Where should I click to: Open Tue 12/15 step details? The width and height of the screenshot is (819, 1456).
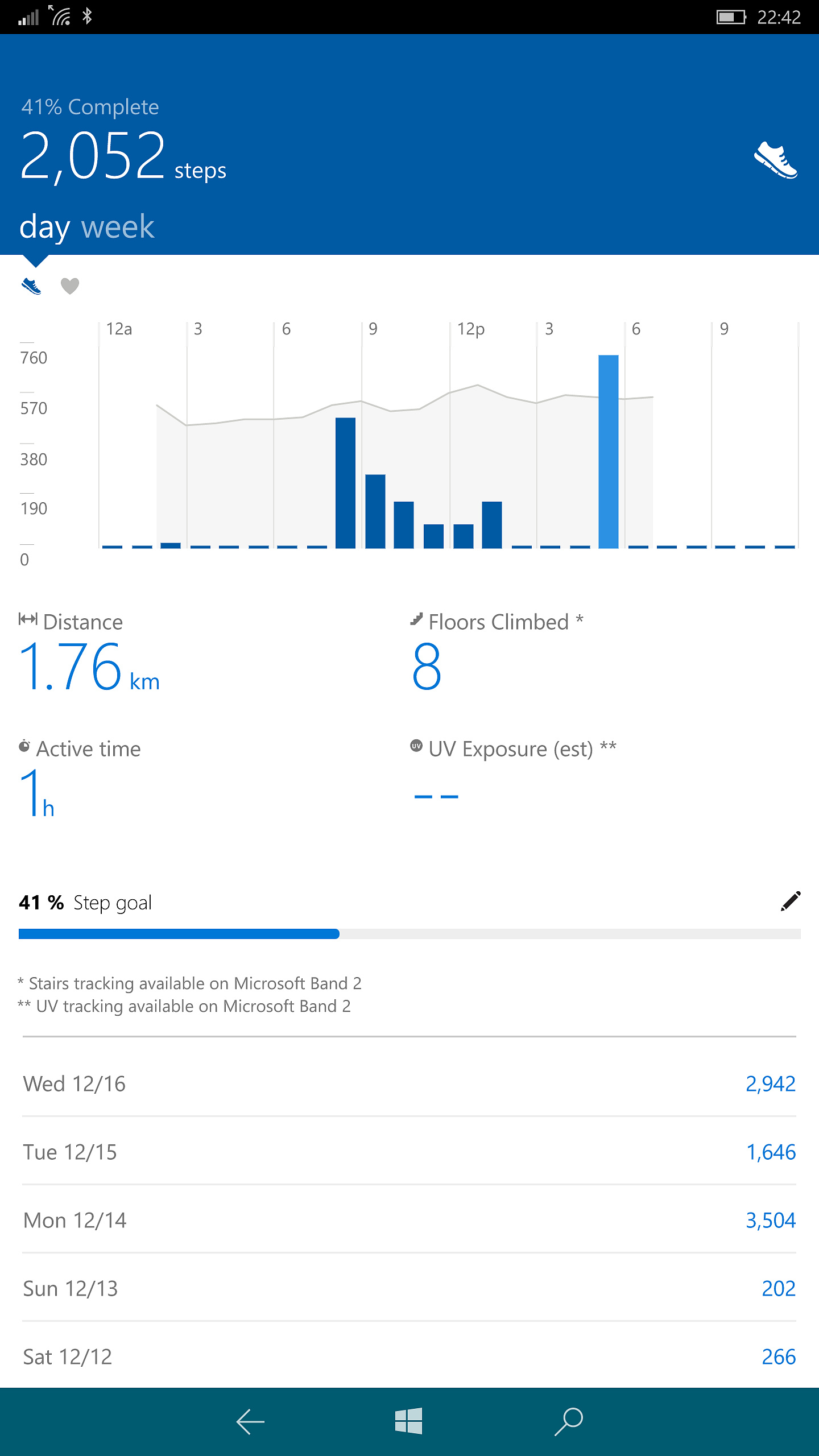point(409,1152)
